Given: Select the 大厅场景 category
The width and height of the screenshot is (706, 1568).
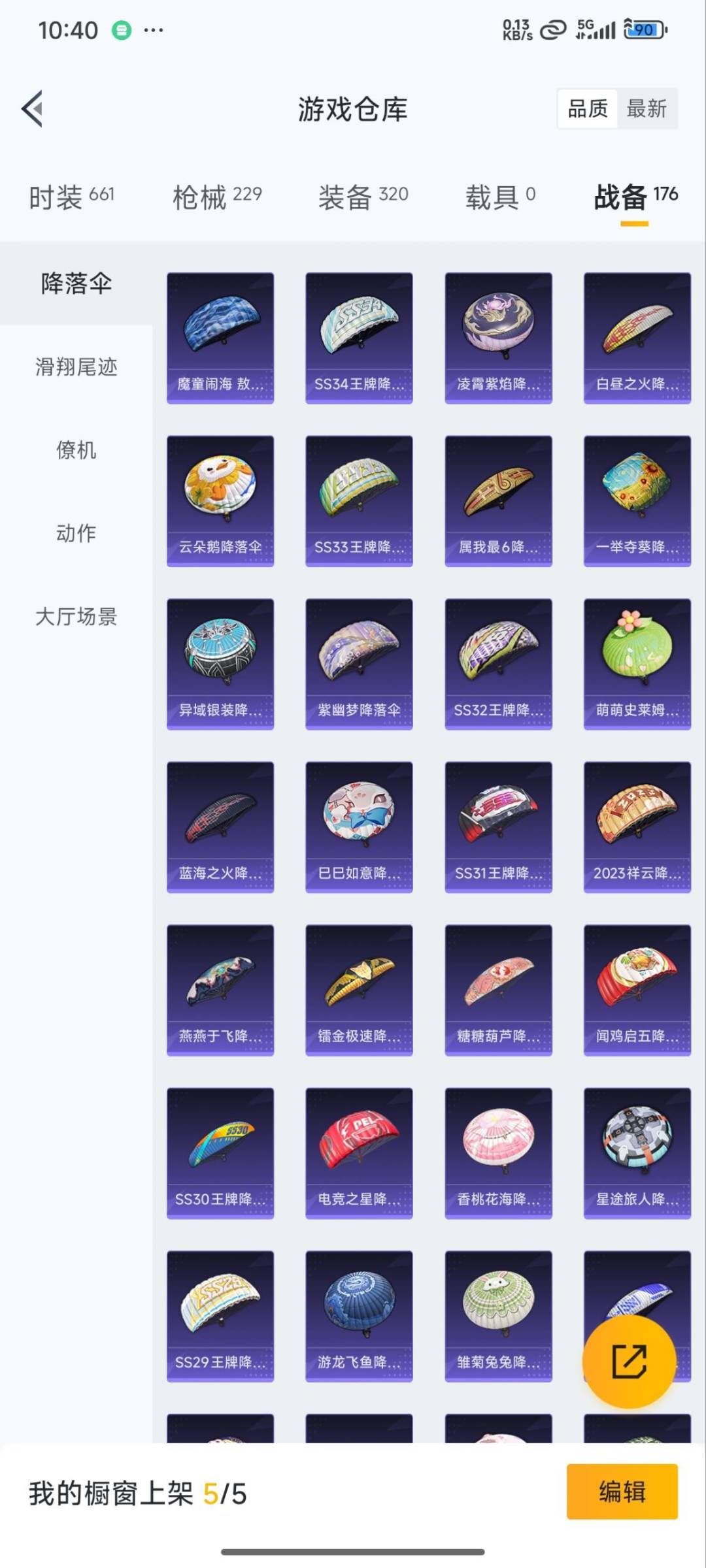Looking at the screenshot, I should [76, 616].
